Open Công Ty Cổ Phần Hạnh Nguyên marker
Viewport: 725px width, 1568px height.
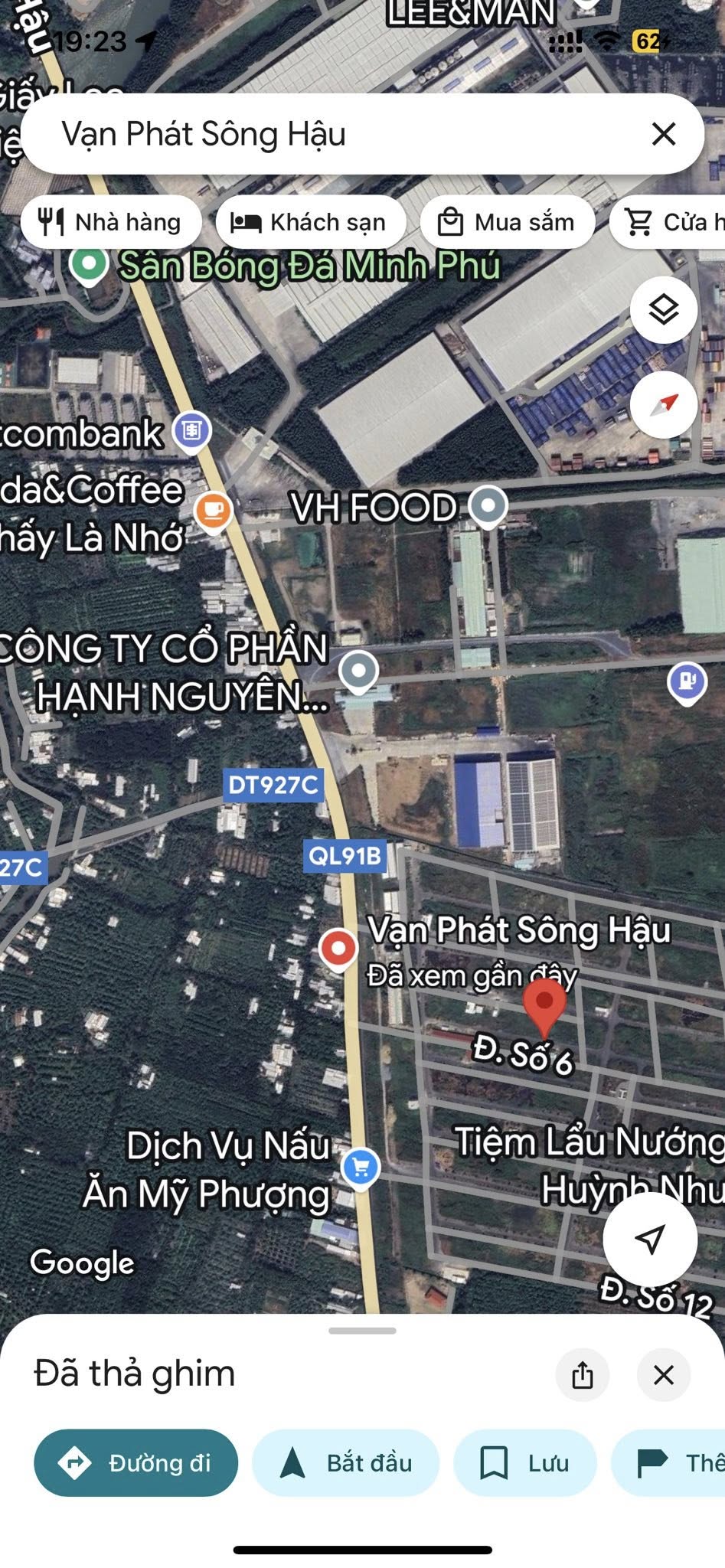pos(358,671)
